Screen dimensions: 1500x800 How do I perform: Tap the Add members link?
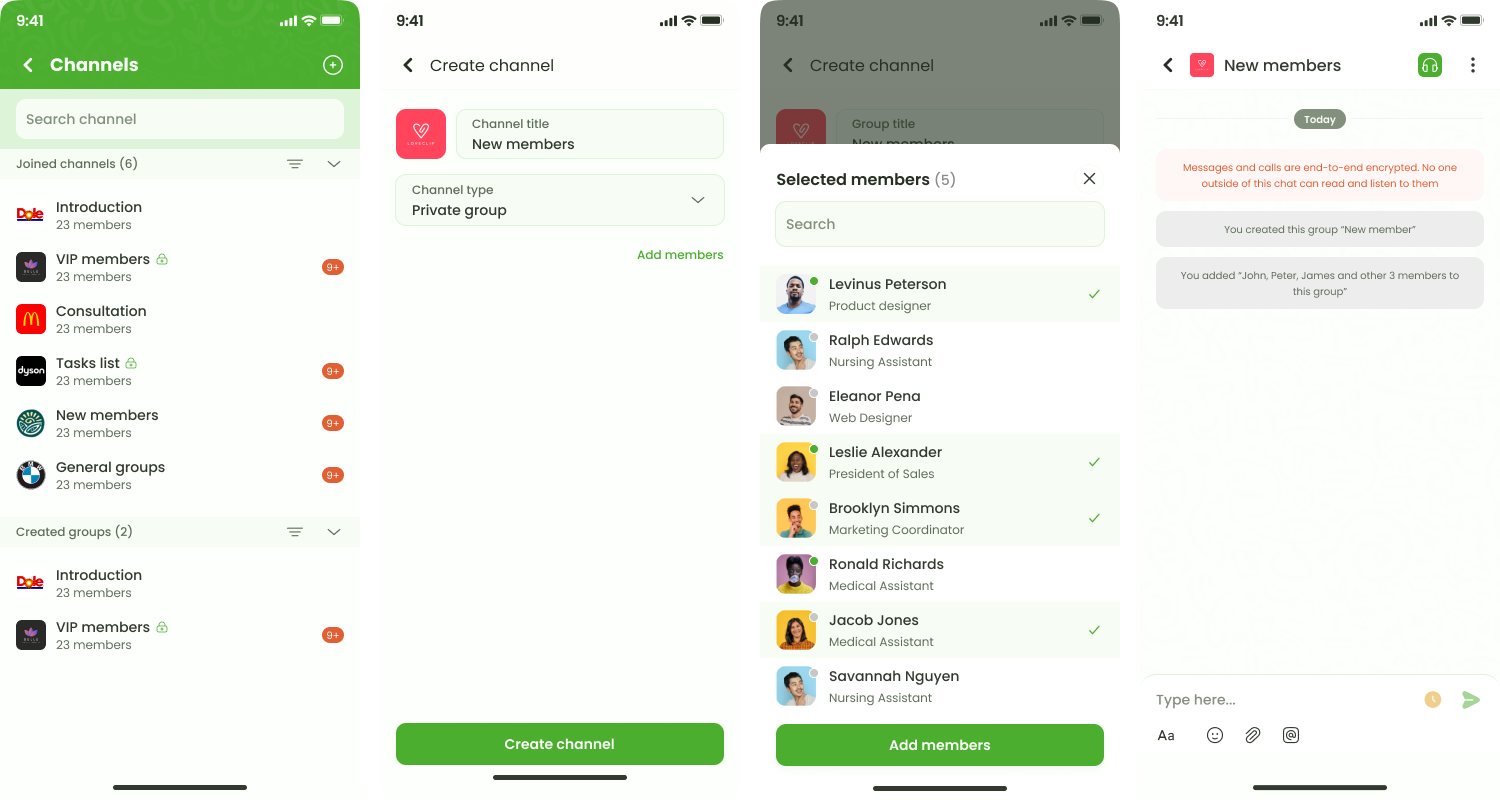680,255
